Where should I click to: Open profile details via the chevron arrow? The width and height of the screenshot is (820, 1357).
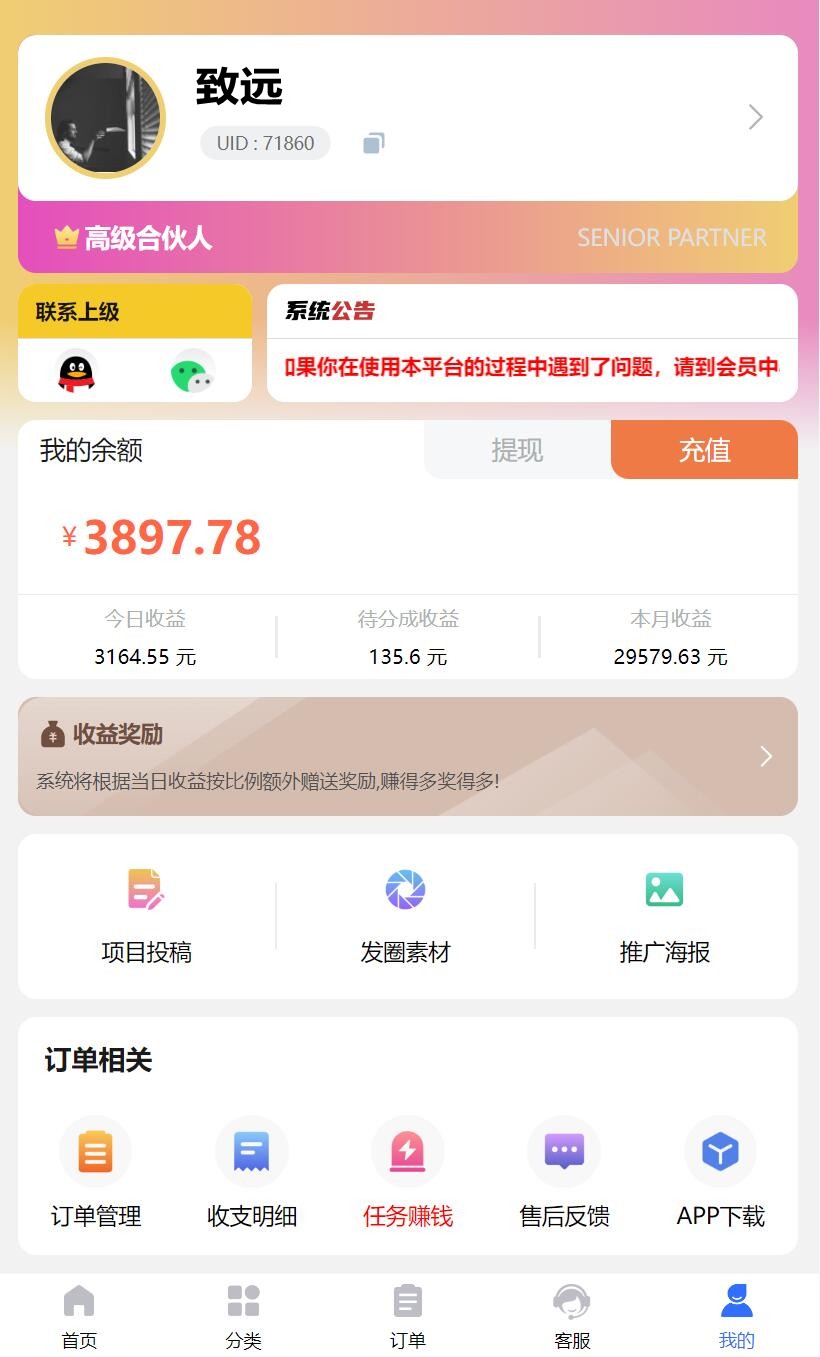[756, 117]
